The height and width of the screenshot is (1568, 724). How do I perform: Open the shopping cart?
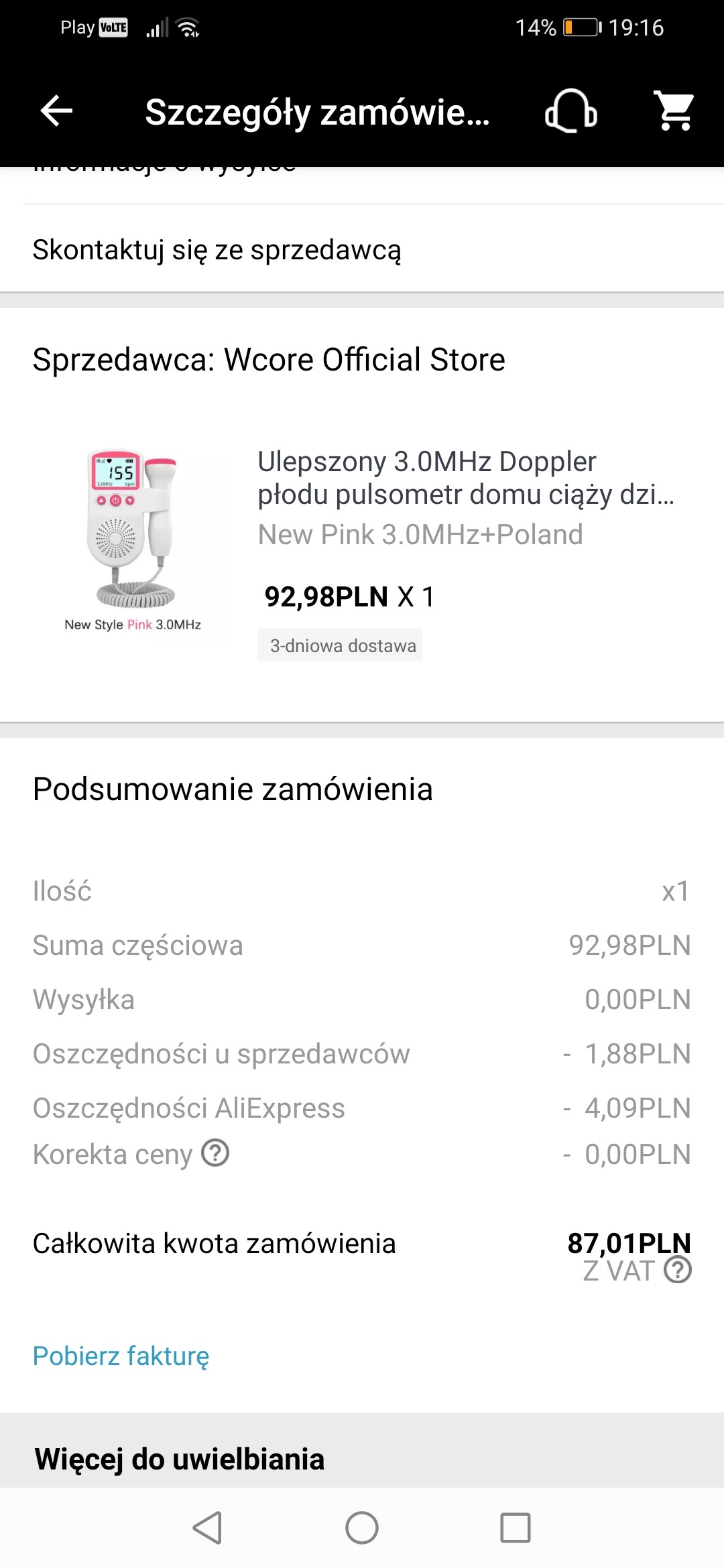tap(674, 111)
